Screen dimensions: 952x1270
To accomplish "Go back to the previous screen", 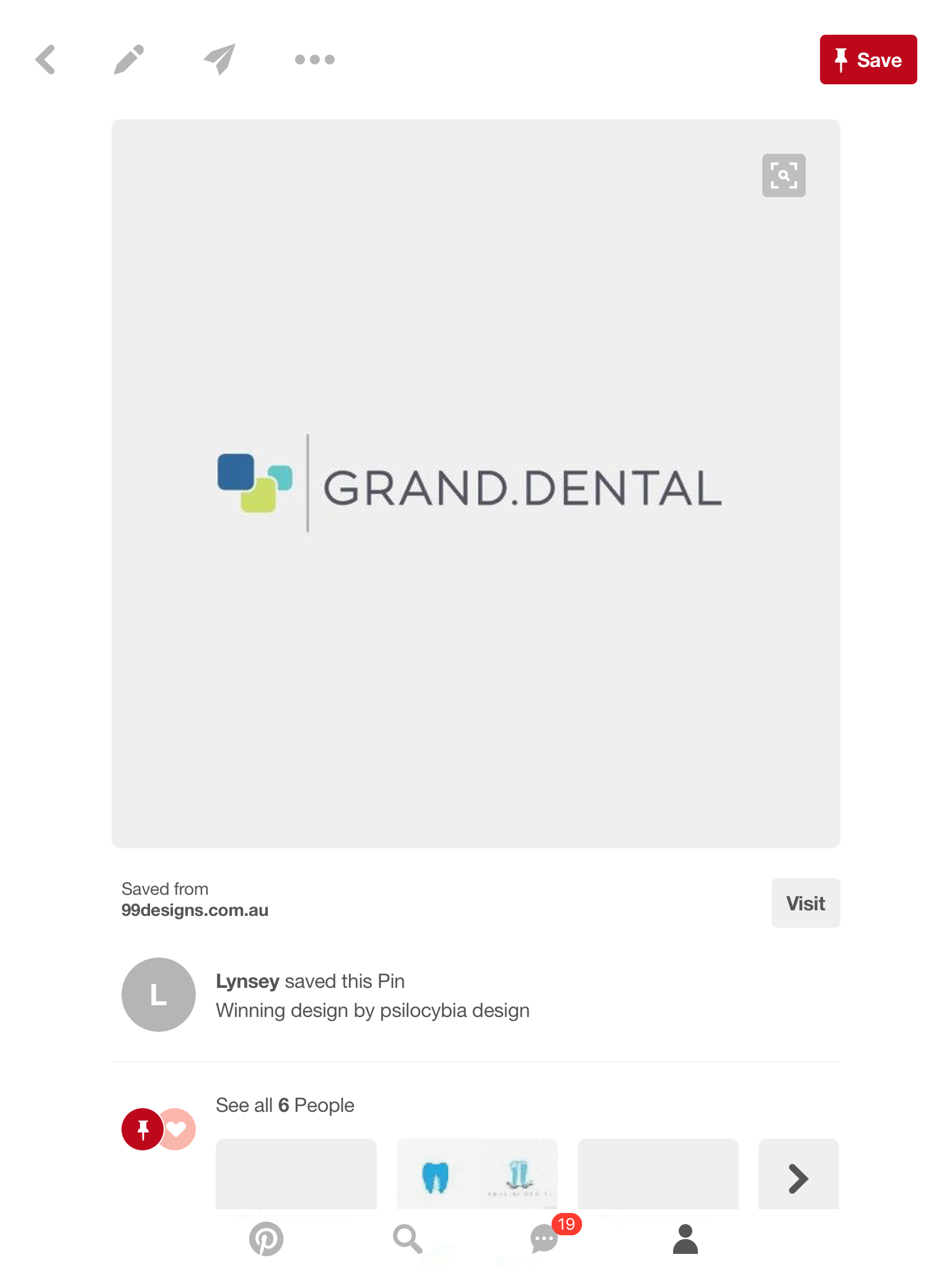I will point(46,60).
